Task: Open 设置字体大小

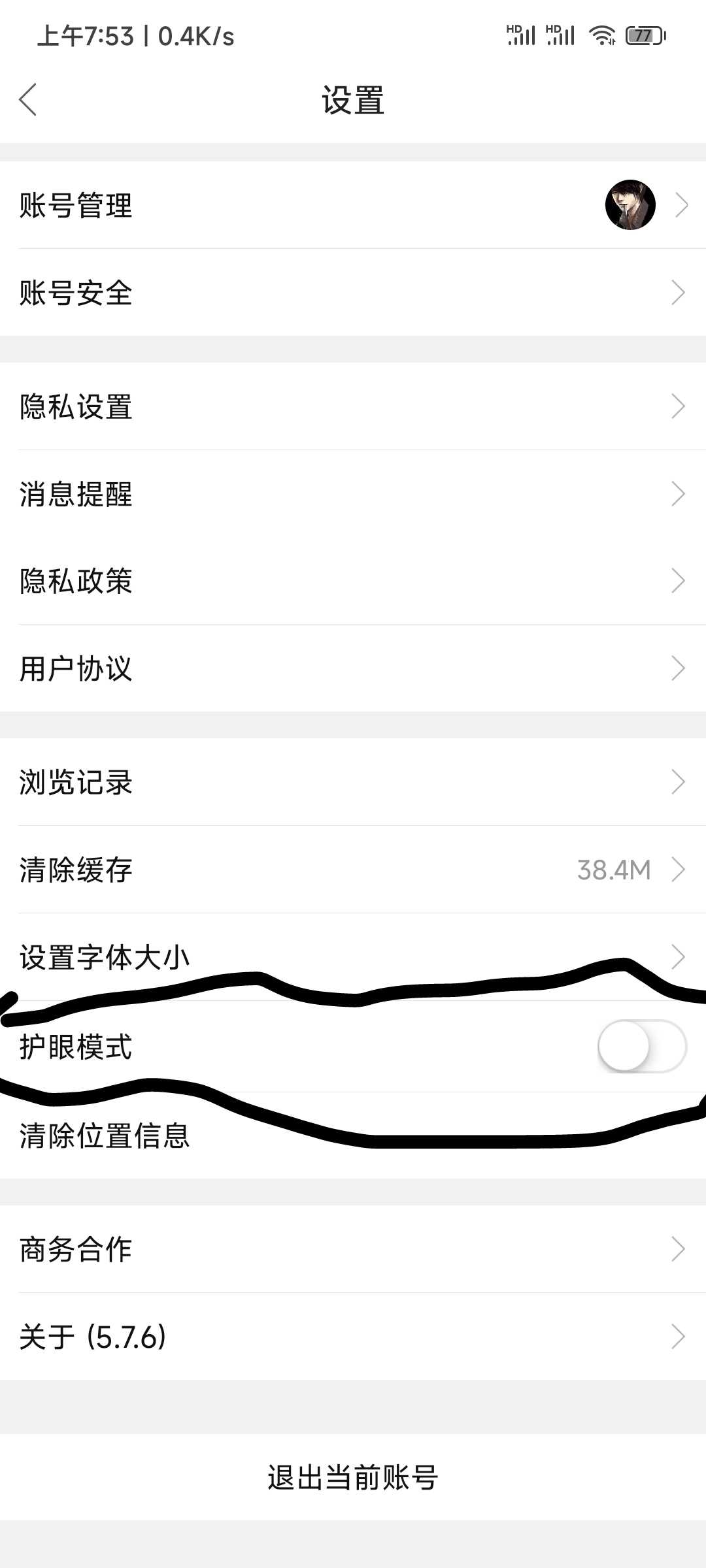Action: pyautogui.click(x=353, y=957)
